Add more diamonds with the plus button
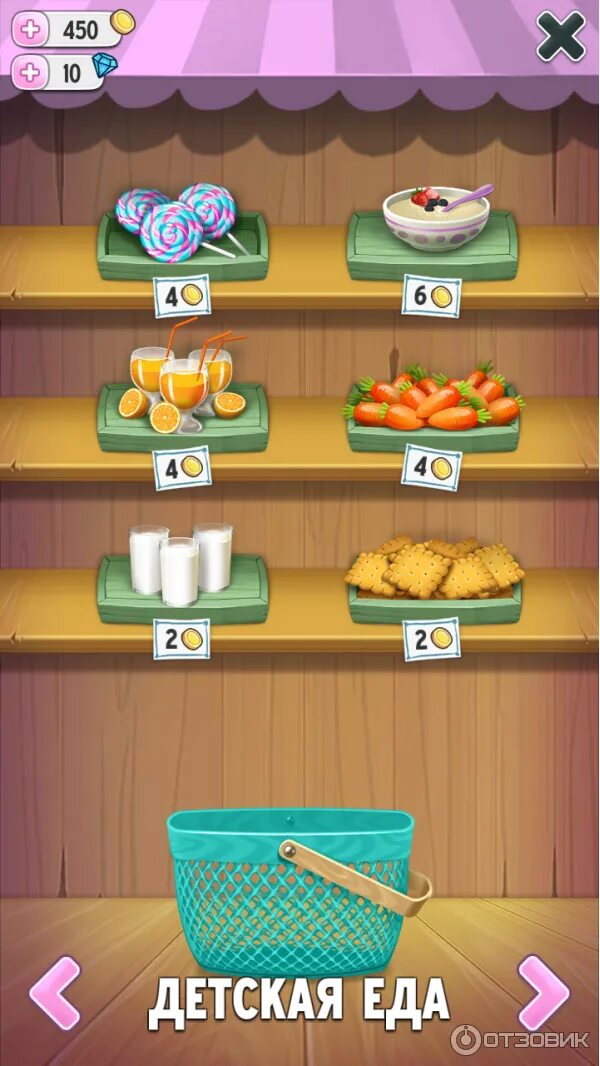 [x=30, y=72]
